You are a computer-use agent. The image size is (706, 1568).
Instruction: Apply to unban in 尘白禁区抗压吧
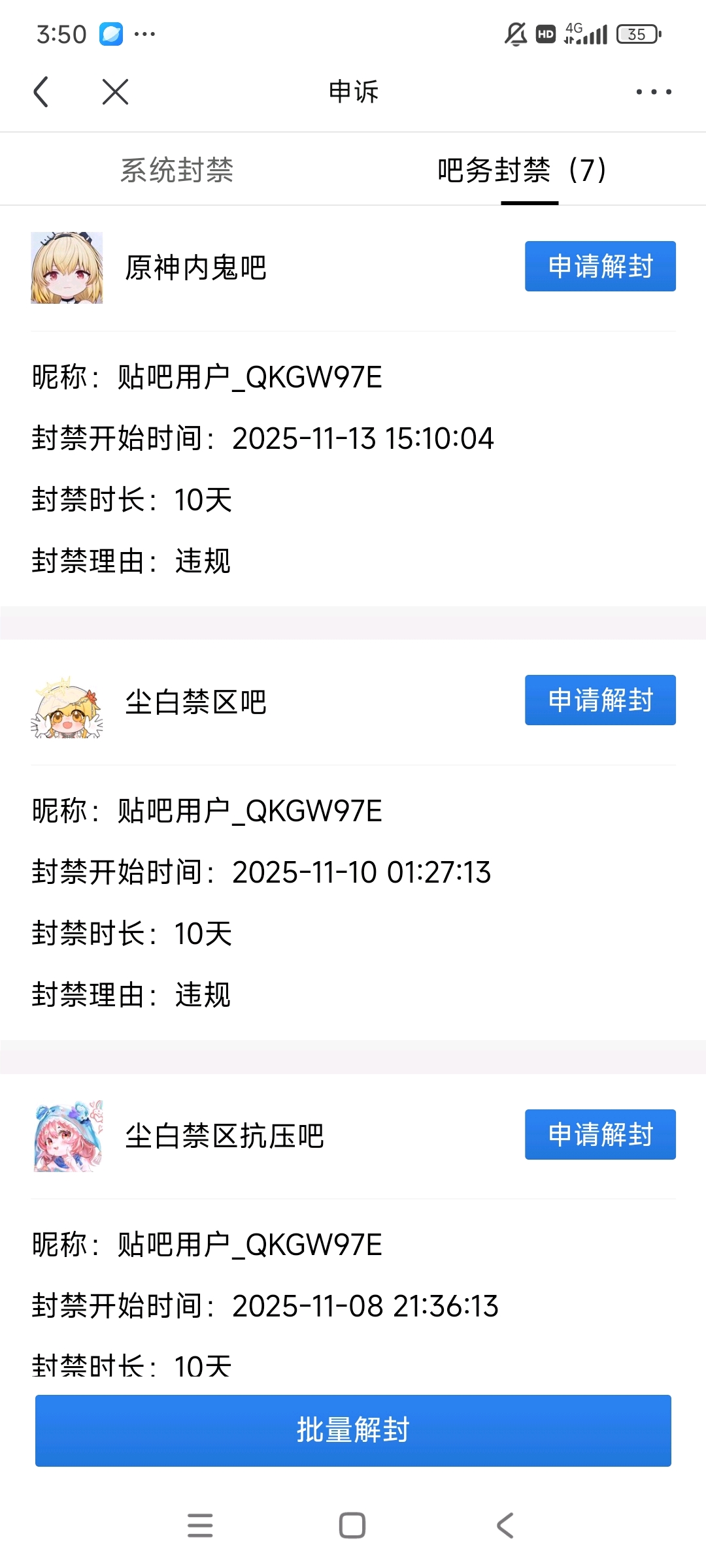click(600, 1134)
